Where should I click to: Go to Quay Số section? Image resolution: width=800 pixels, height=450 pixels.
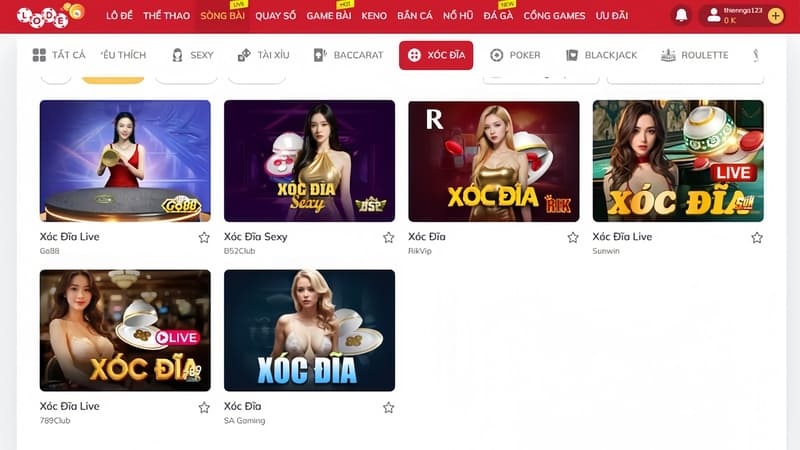click(x=275, y=16)
